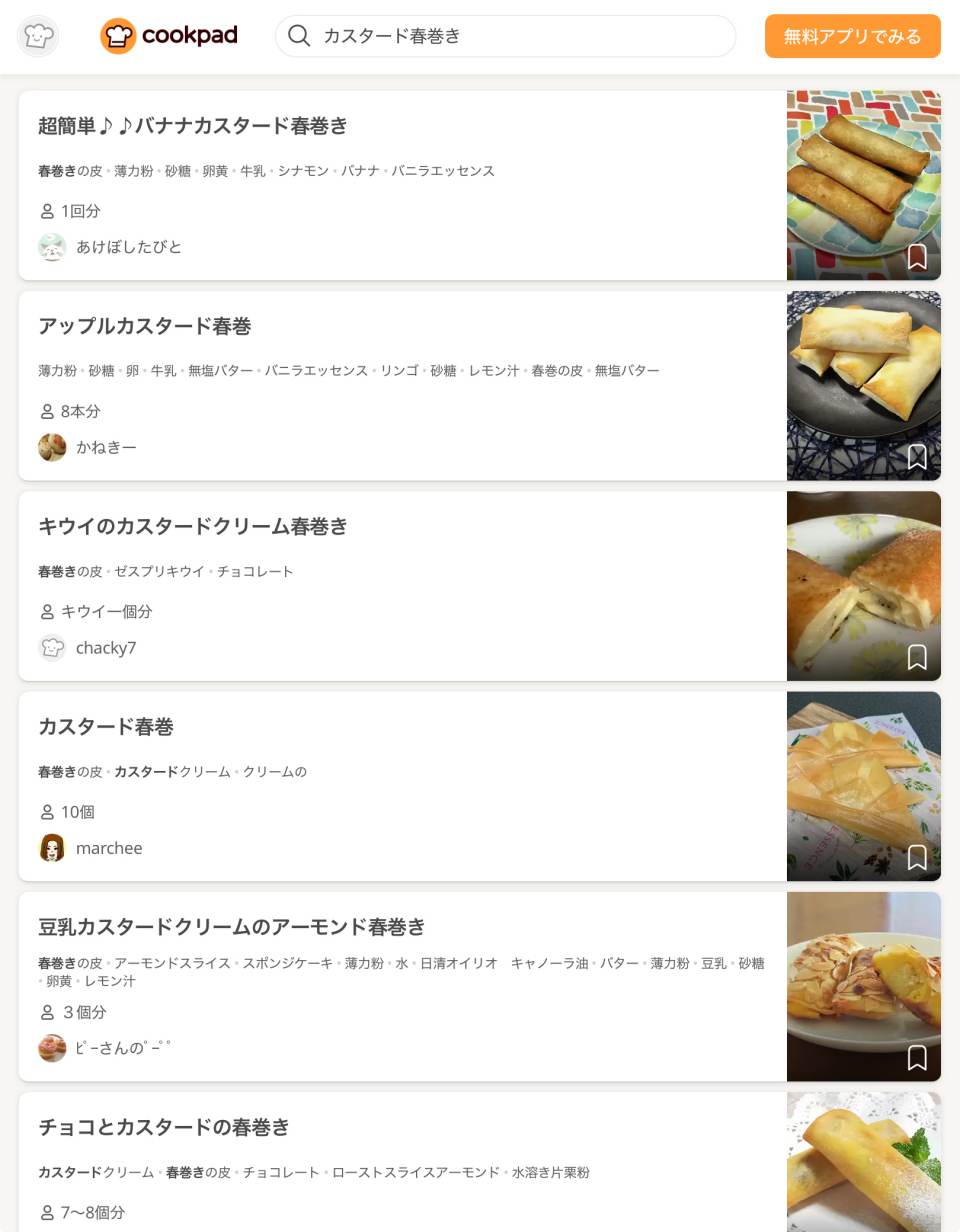This screenshot has height=1232, width=960.
Task: Open recipe キウイのカスタードクリーム春巻き
Action: [x=193, y=526]
